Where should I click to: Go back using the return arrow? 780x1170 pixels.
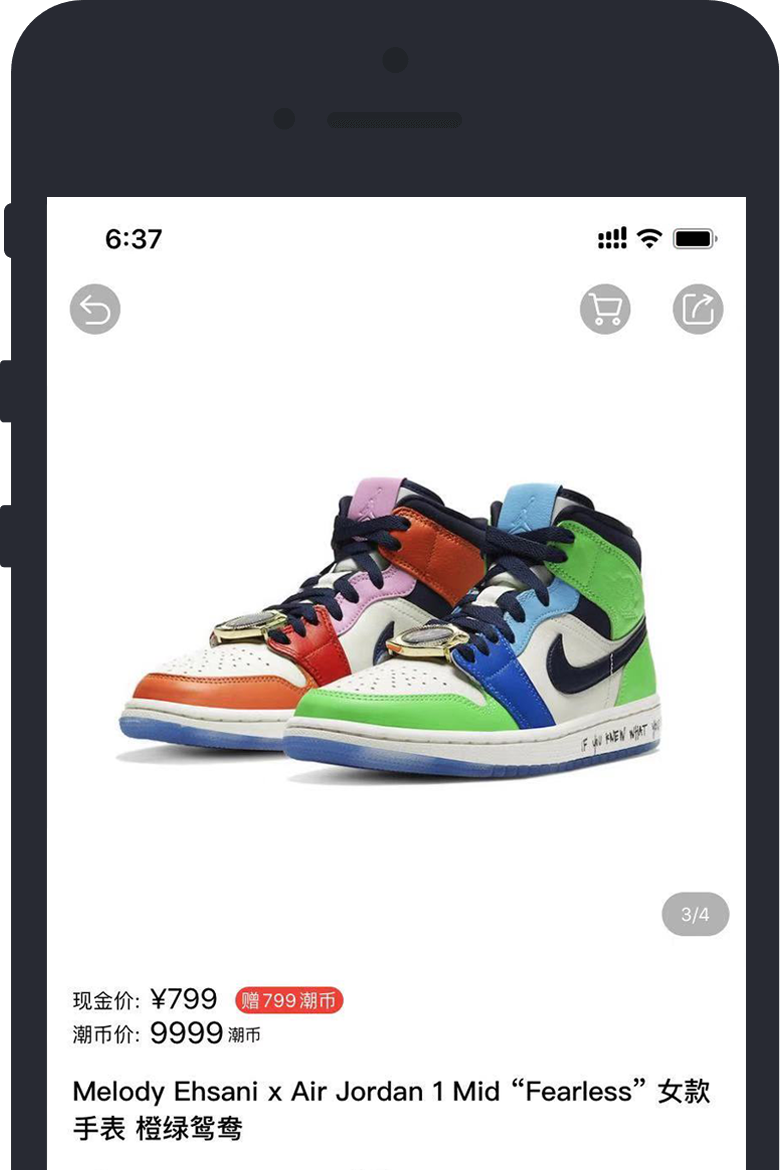[x=95, y=310]
